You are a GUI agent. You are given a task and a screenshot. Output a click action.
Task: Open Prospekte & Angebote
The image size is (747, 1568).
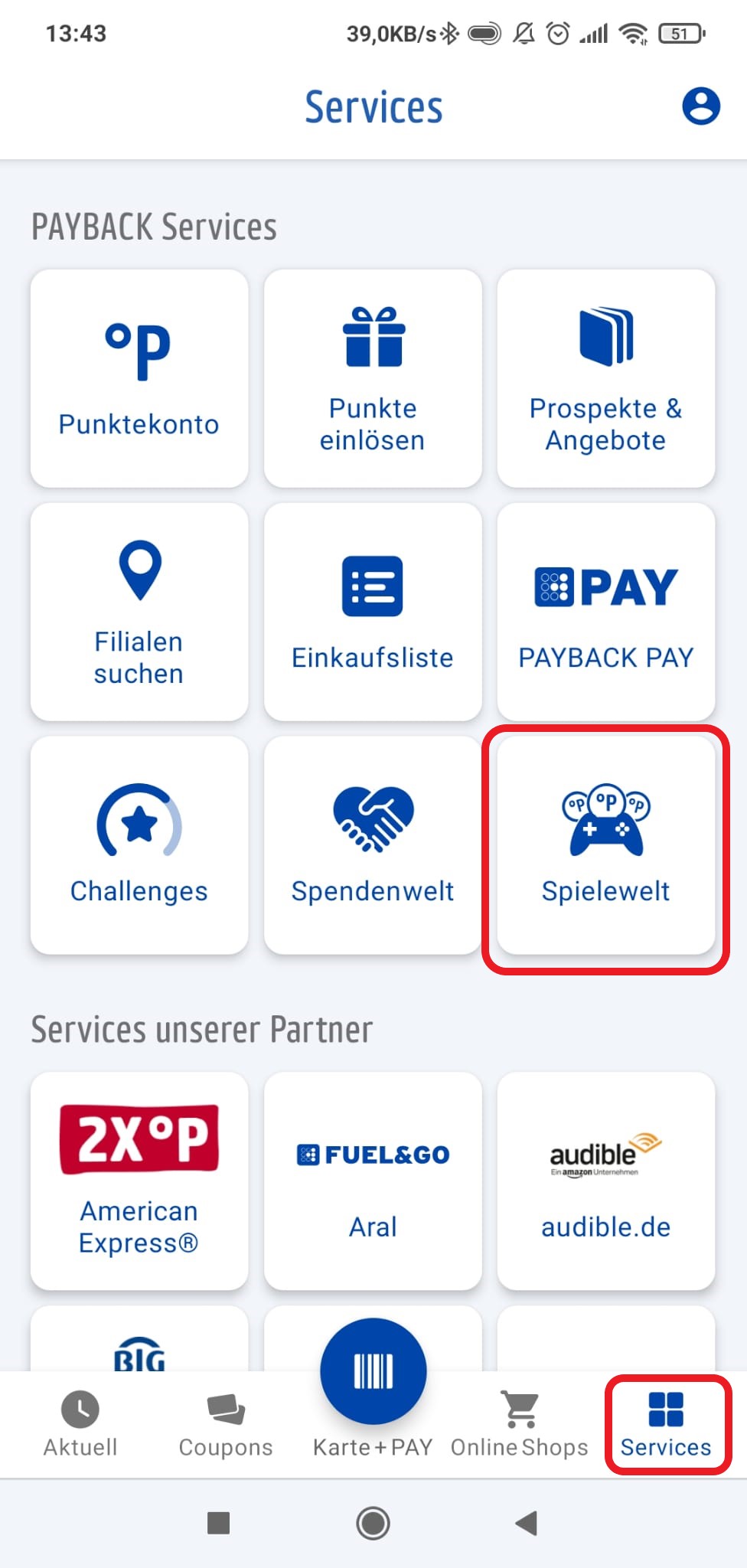coord(605,378)
